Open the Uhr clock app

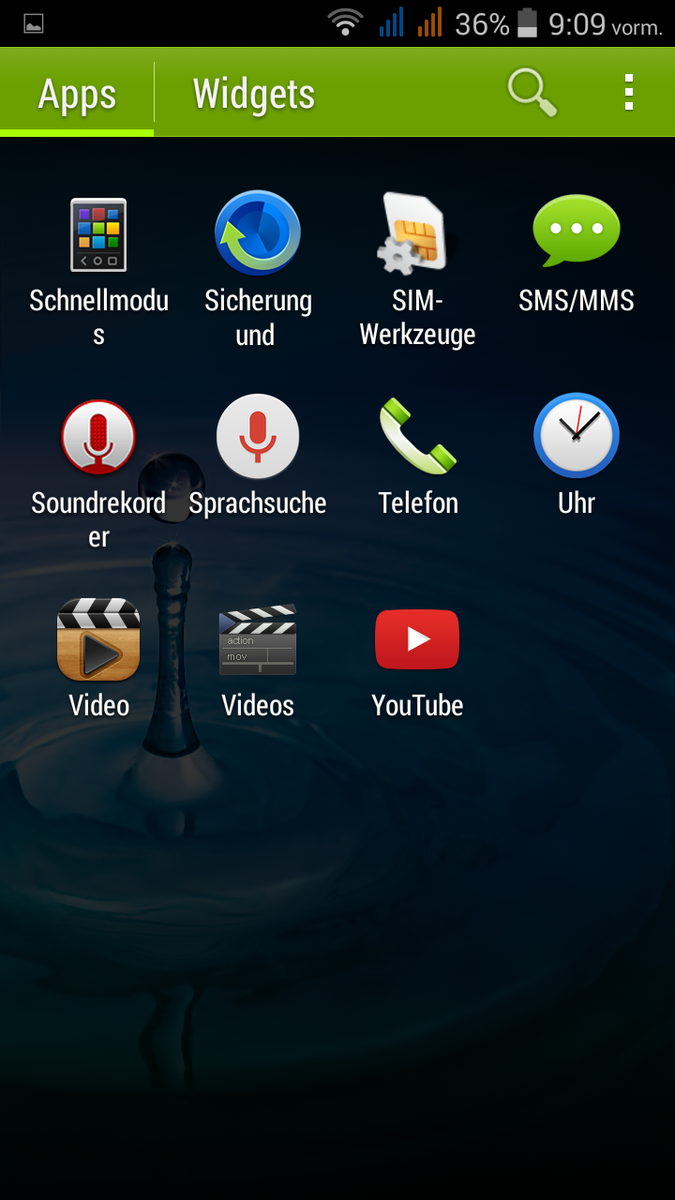point(576,437)
